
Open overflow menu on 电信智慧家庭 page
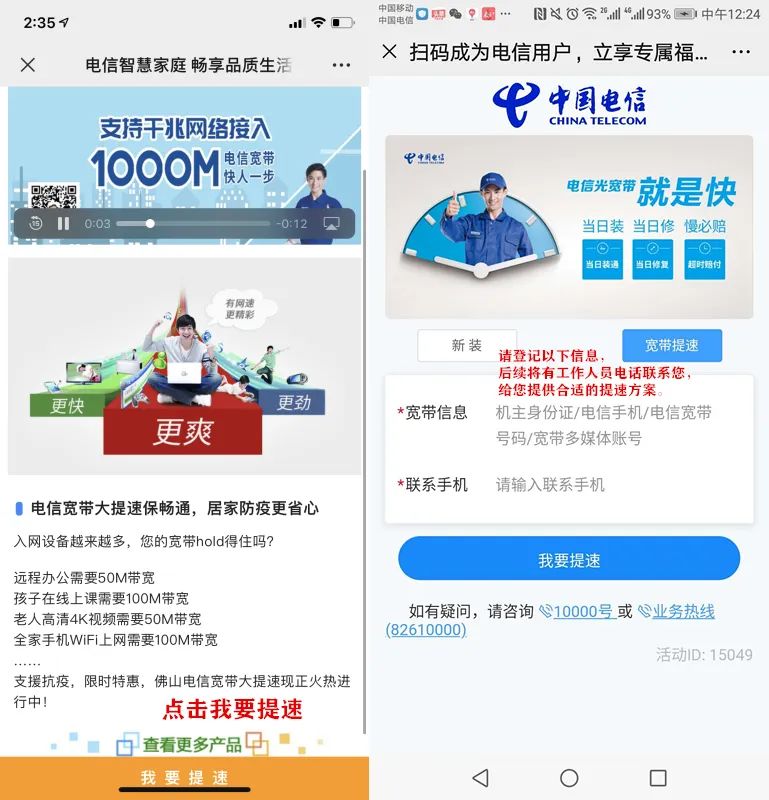341,65
